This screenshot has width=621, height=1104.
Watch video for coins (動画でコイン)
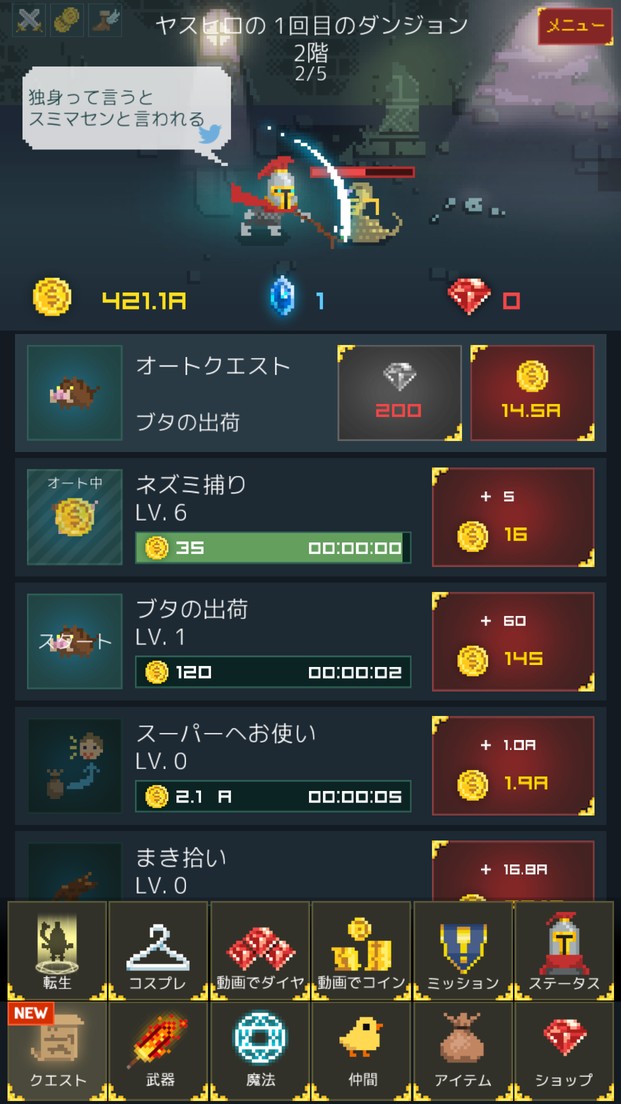click(361, 949)
